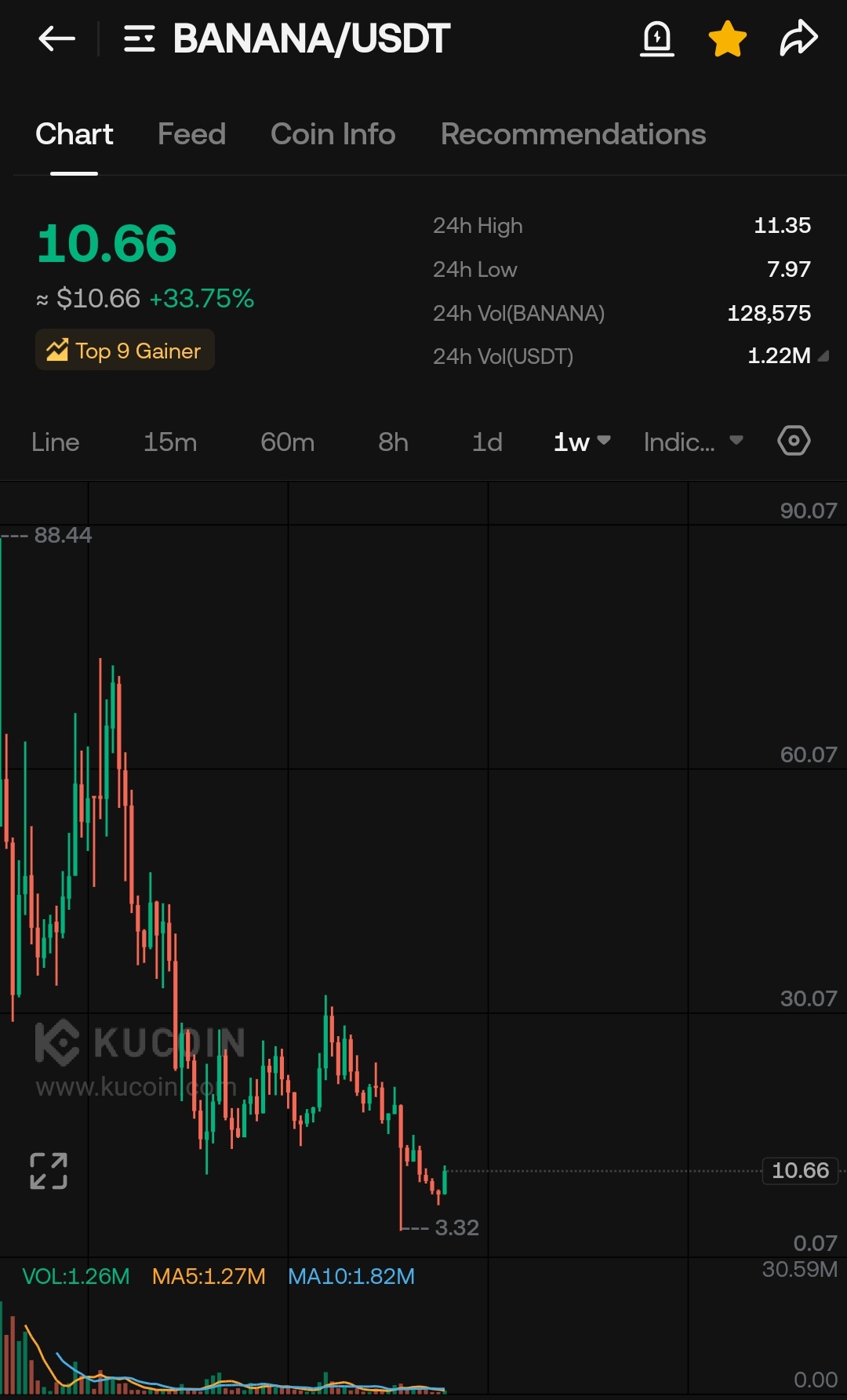Change the chart interval to 60m
This screenshot has height=1400, width=847.
(x=287, y=442)
